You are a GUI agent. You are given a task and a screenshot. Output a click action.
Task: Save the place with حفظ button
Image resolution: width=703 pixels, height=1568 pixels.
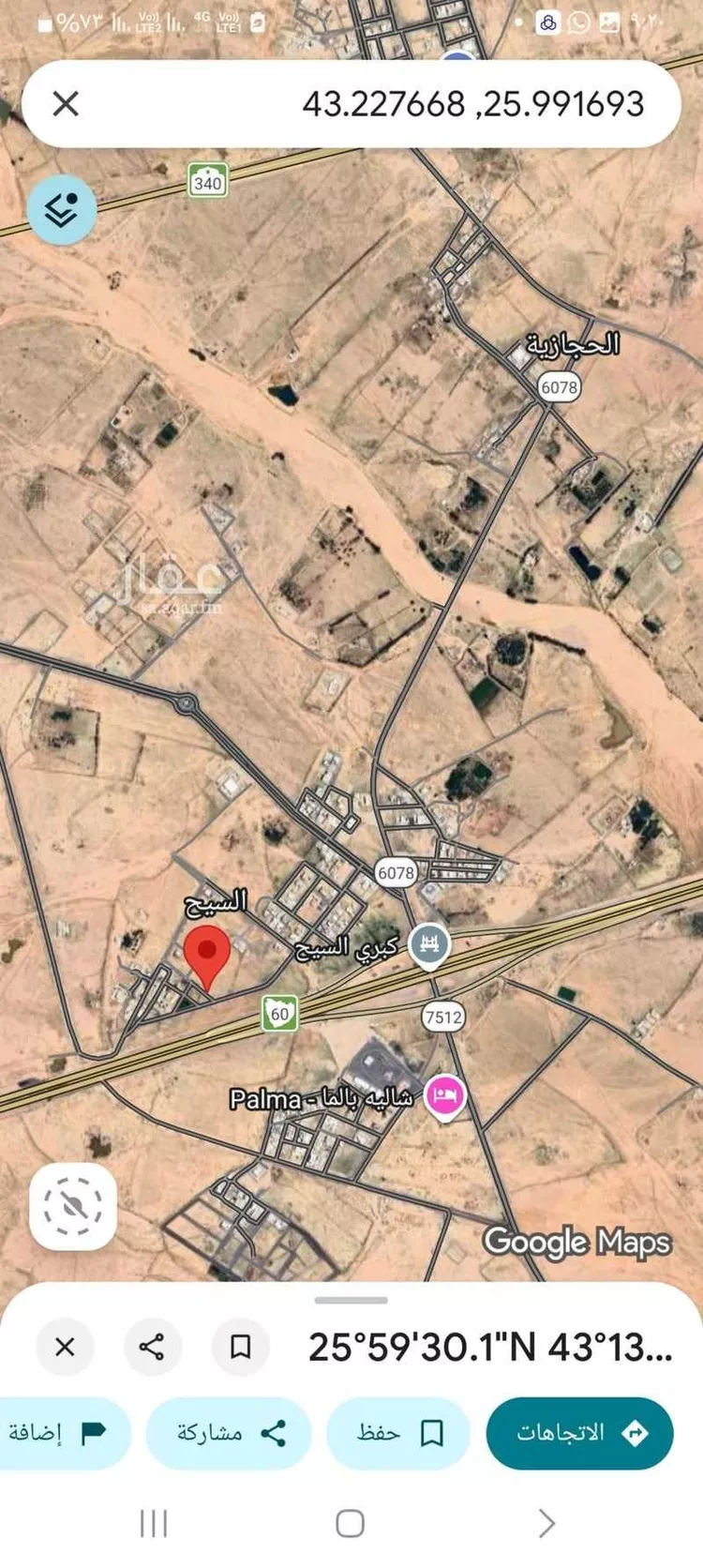coord(398,1433)
